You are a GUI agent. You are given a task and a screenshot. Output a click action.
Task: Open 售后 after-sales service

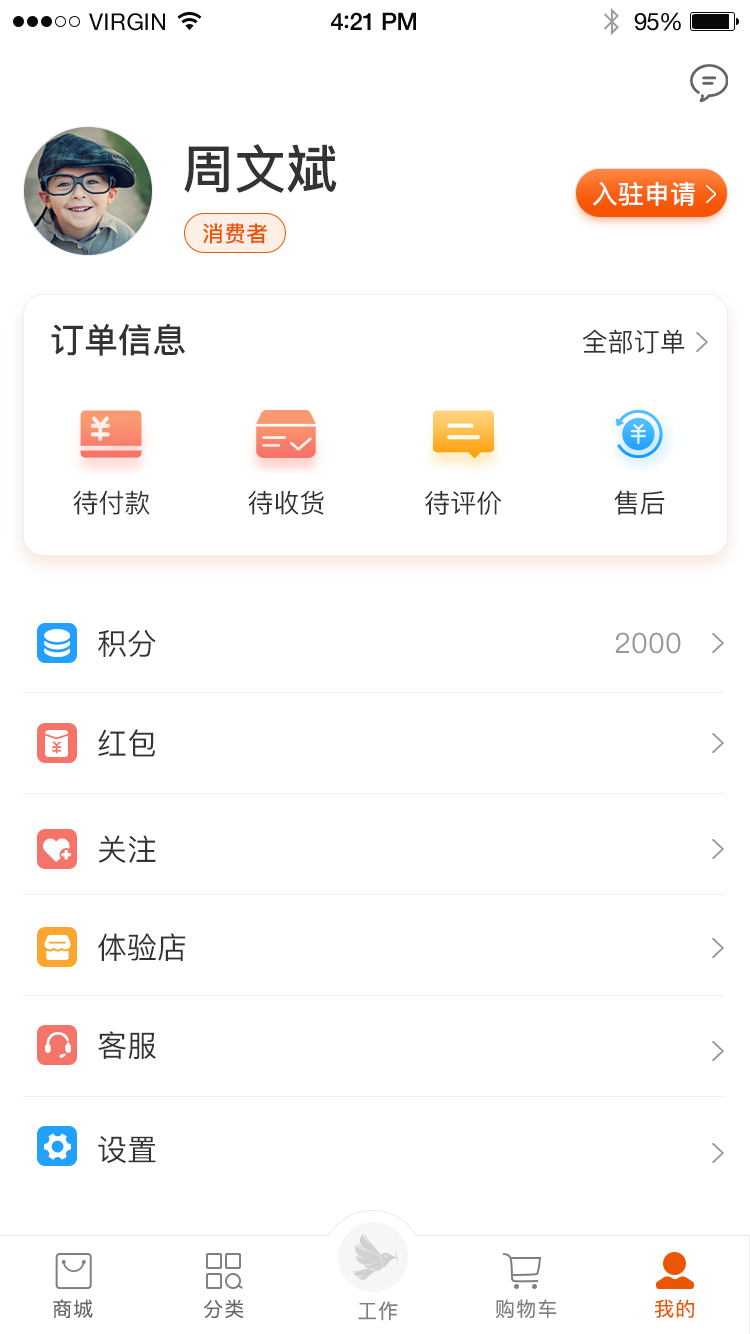(x=639, y=462)
